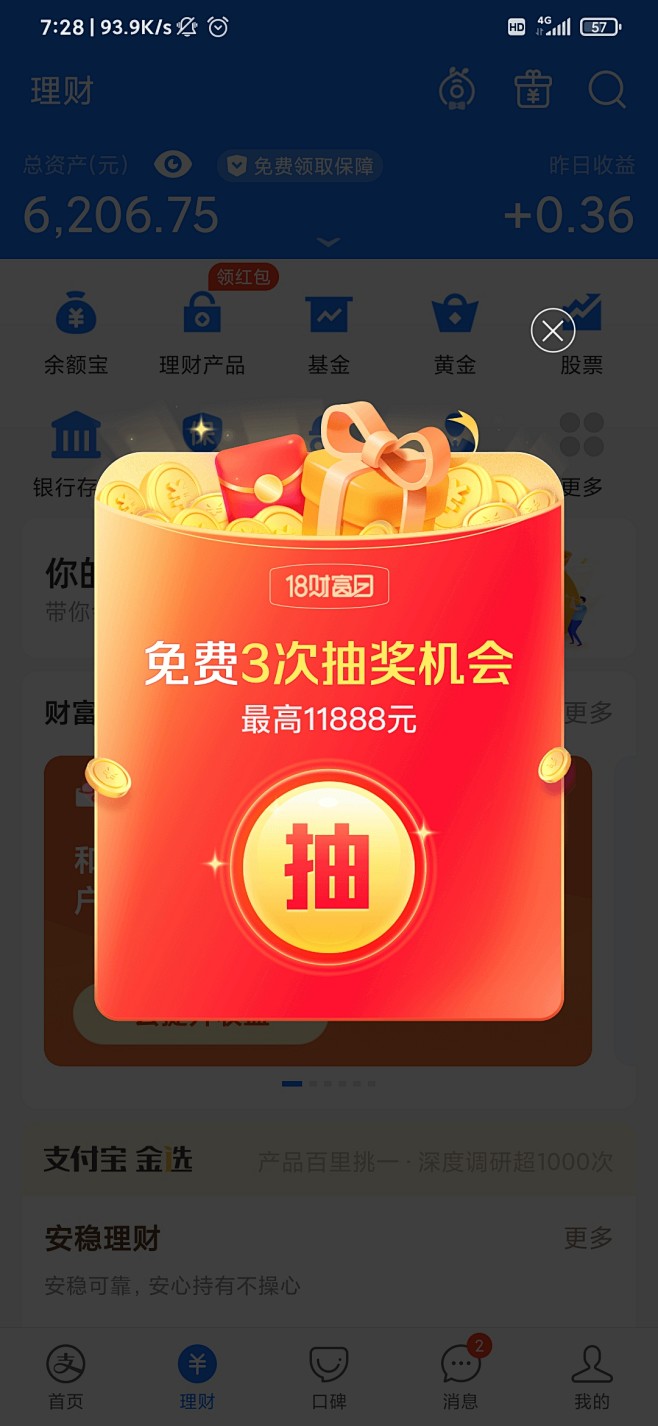Open 更多 next to 安稳理财

pos(588,1238)
